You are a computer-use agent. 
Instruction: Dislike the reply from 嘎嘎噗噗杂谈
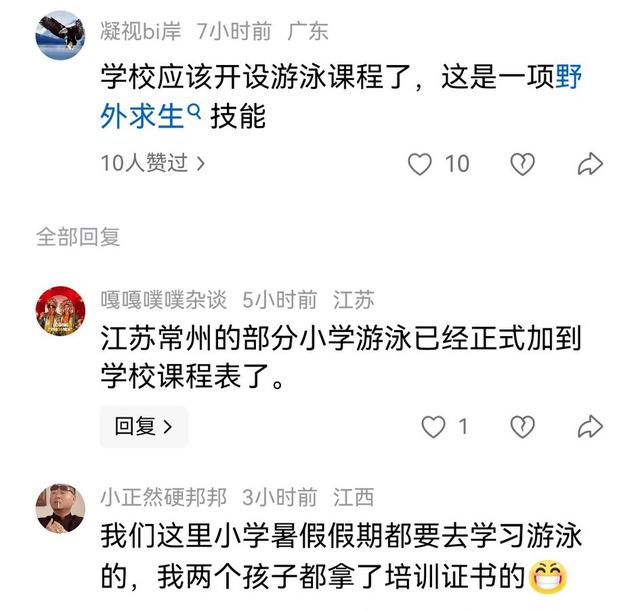522,427
